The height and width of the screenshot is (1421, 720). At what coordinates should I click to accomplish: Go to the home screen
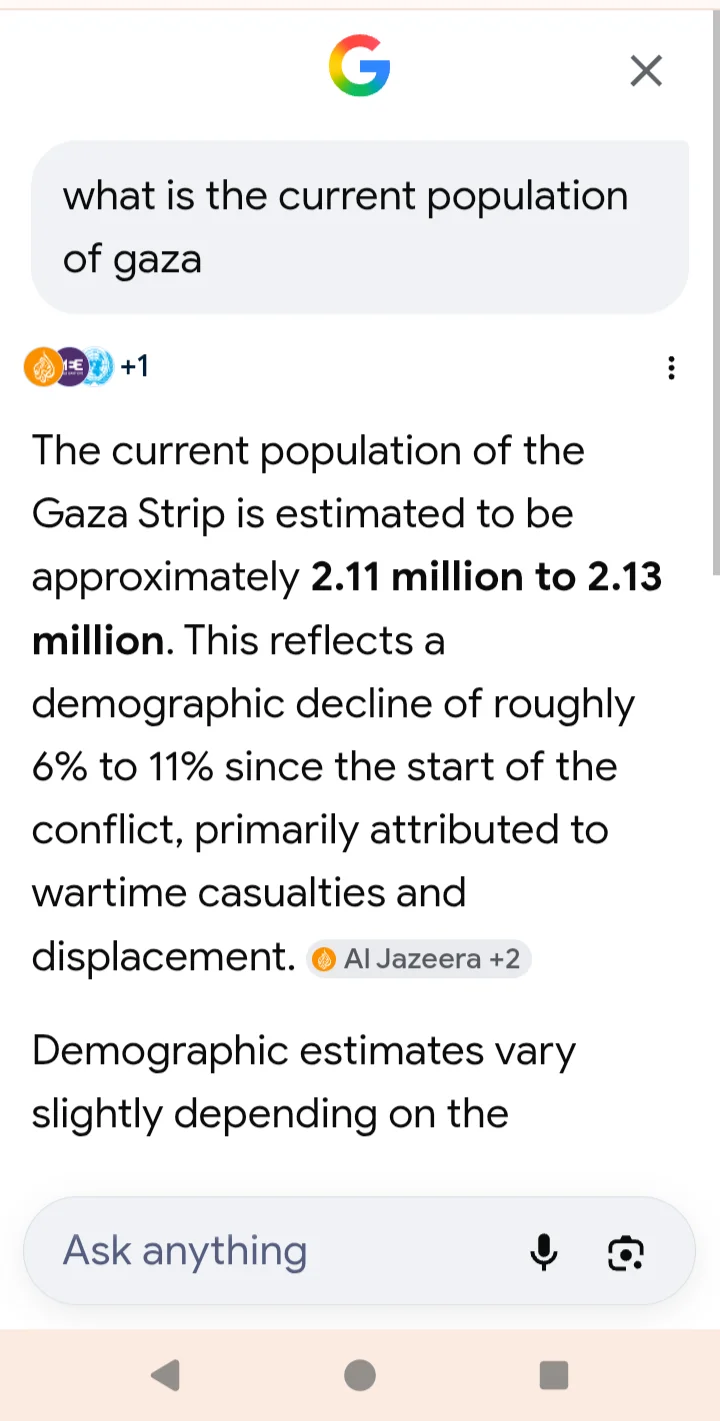[x=360, y=1375]
